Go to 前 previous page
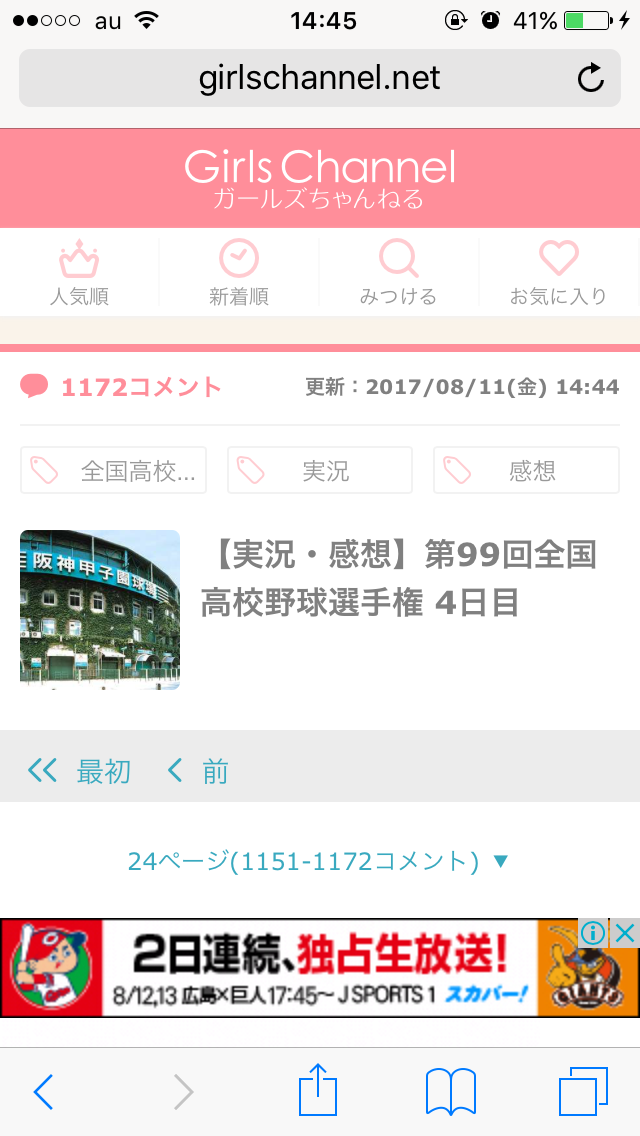Image resolution: width=640 pixels, height=1136 pixels. point(198,772)
